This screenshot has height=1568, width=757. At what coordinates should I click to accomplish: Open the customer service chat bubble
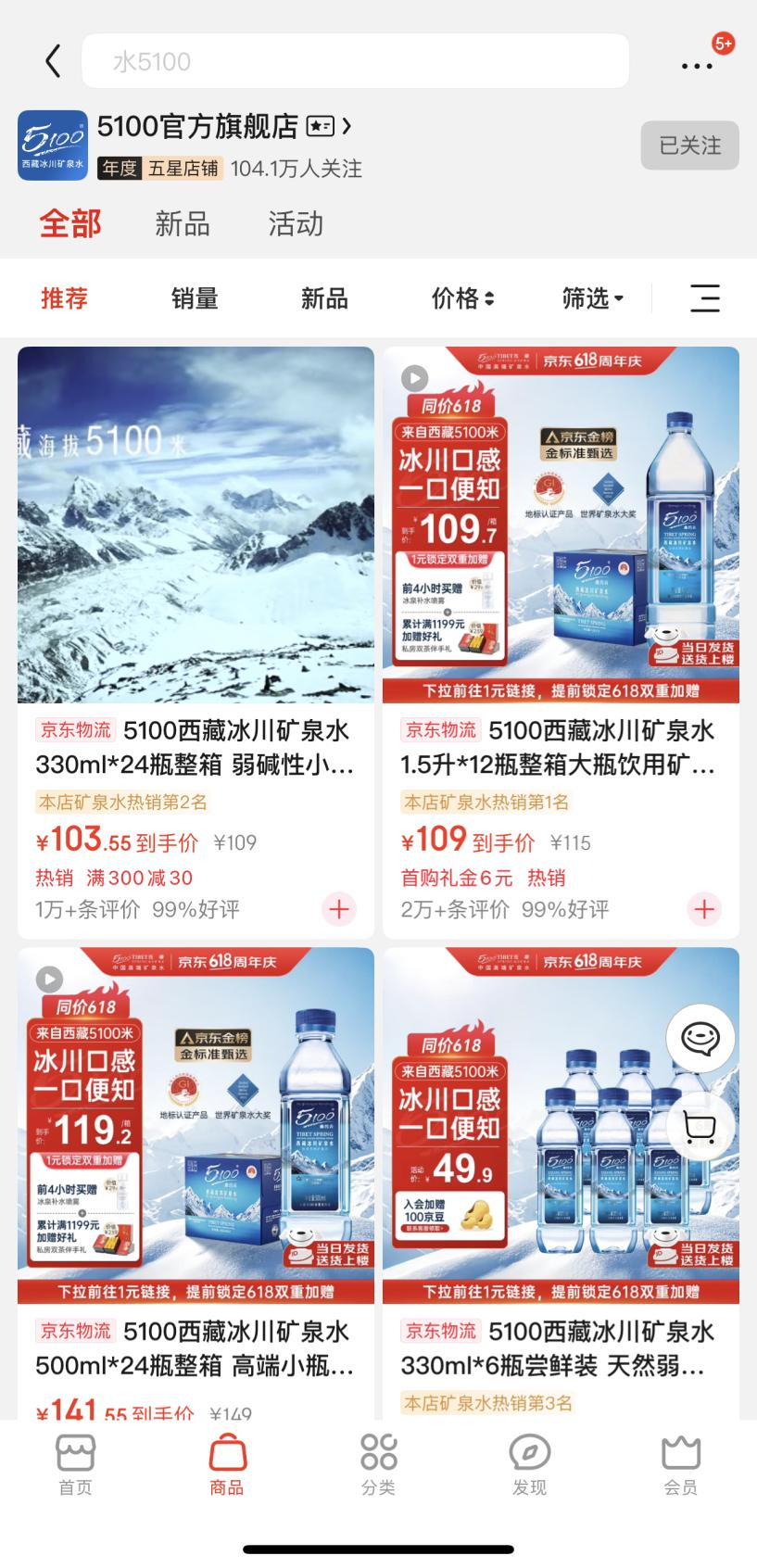coord(700,1038)
